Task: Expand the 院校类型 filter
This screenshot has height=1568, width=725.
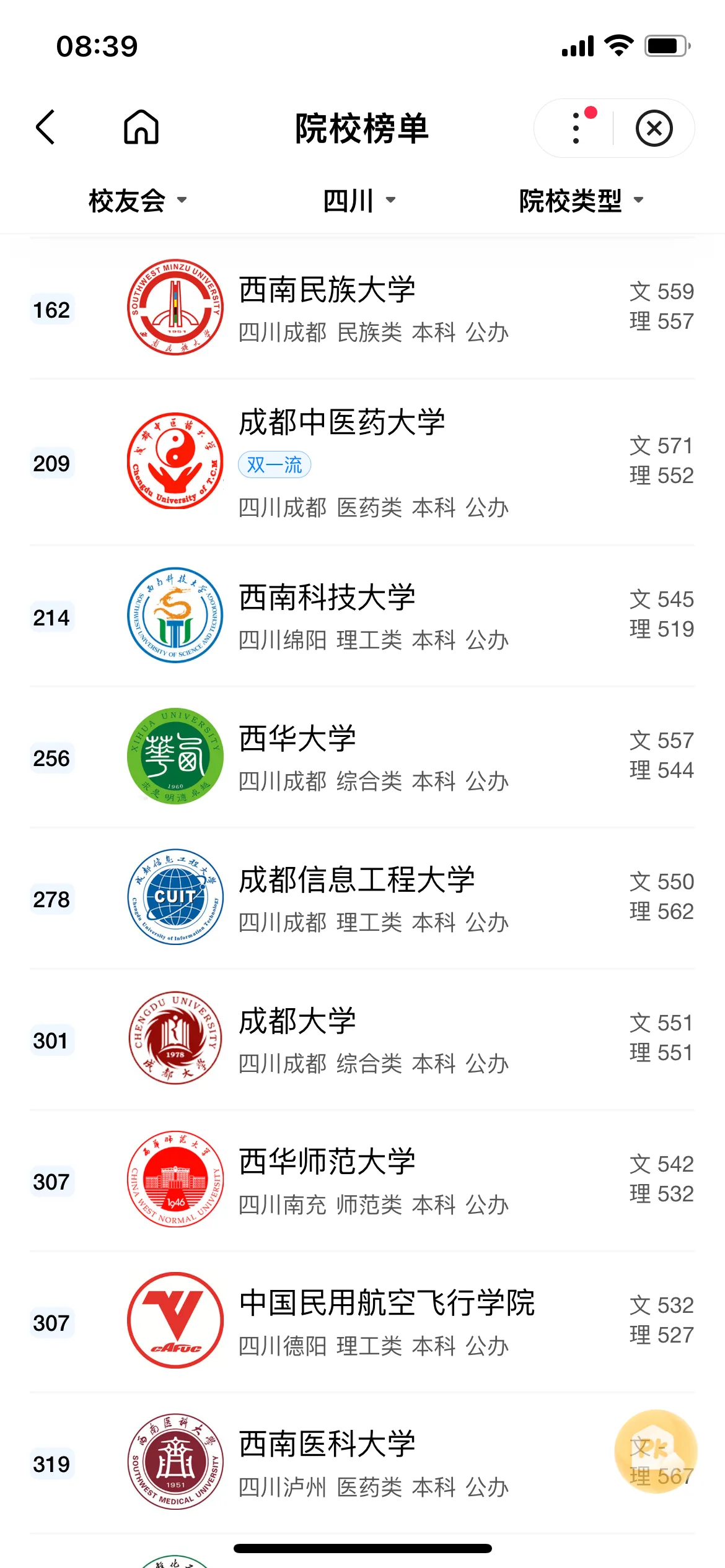Action: tap(581, 201)
